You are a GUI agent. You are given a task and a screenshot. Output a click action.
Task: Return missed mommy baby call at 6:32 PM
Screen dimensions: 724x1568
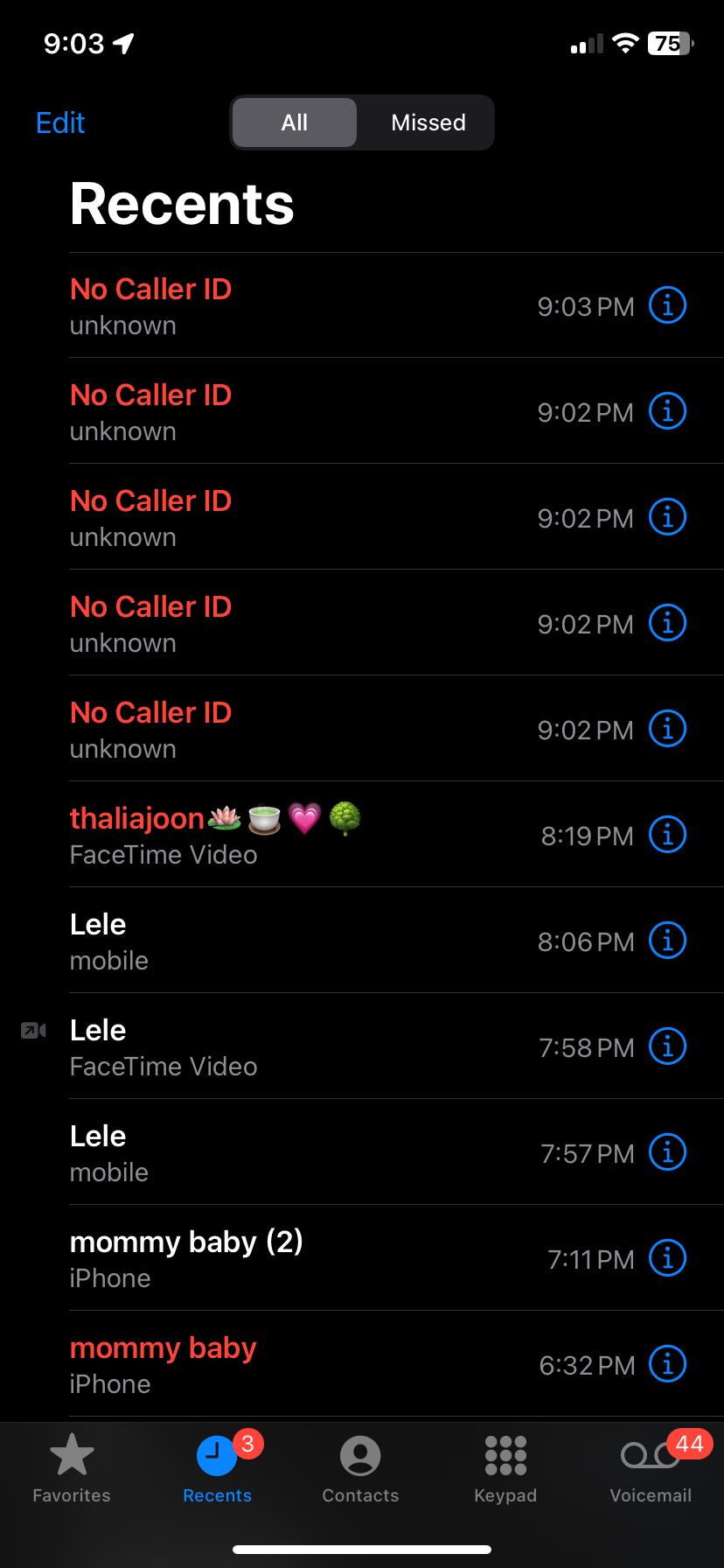pos(262,1364)
